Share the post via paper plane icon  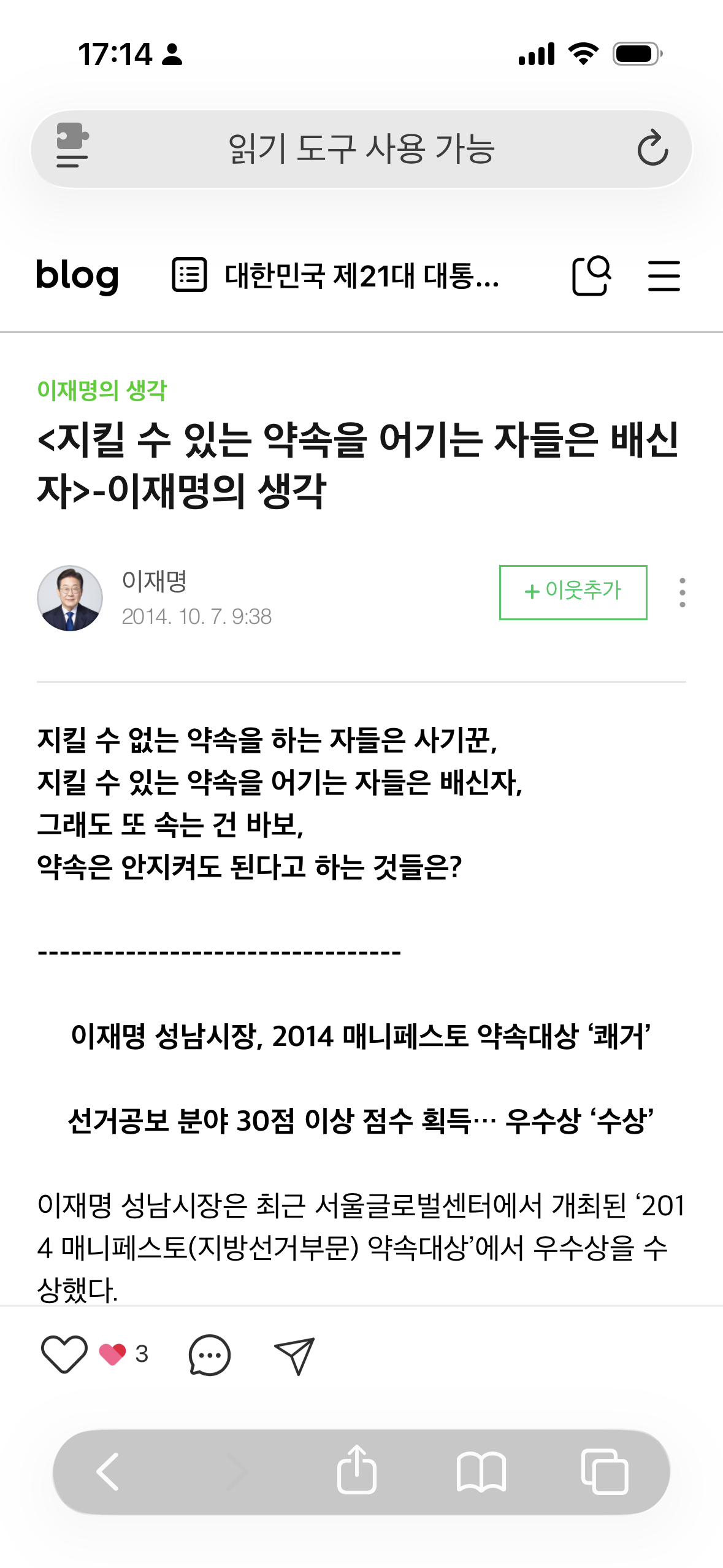[294, 1355]
